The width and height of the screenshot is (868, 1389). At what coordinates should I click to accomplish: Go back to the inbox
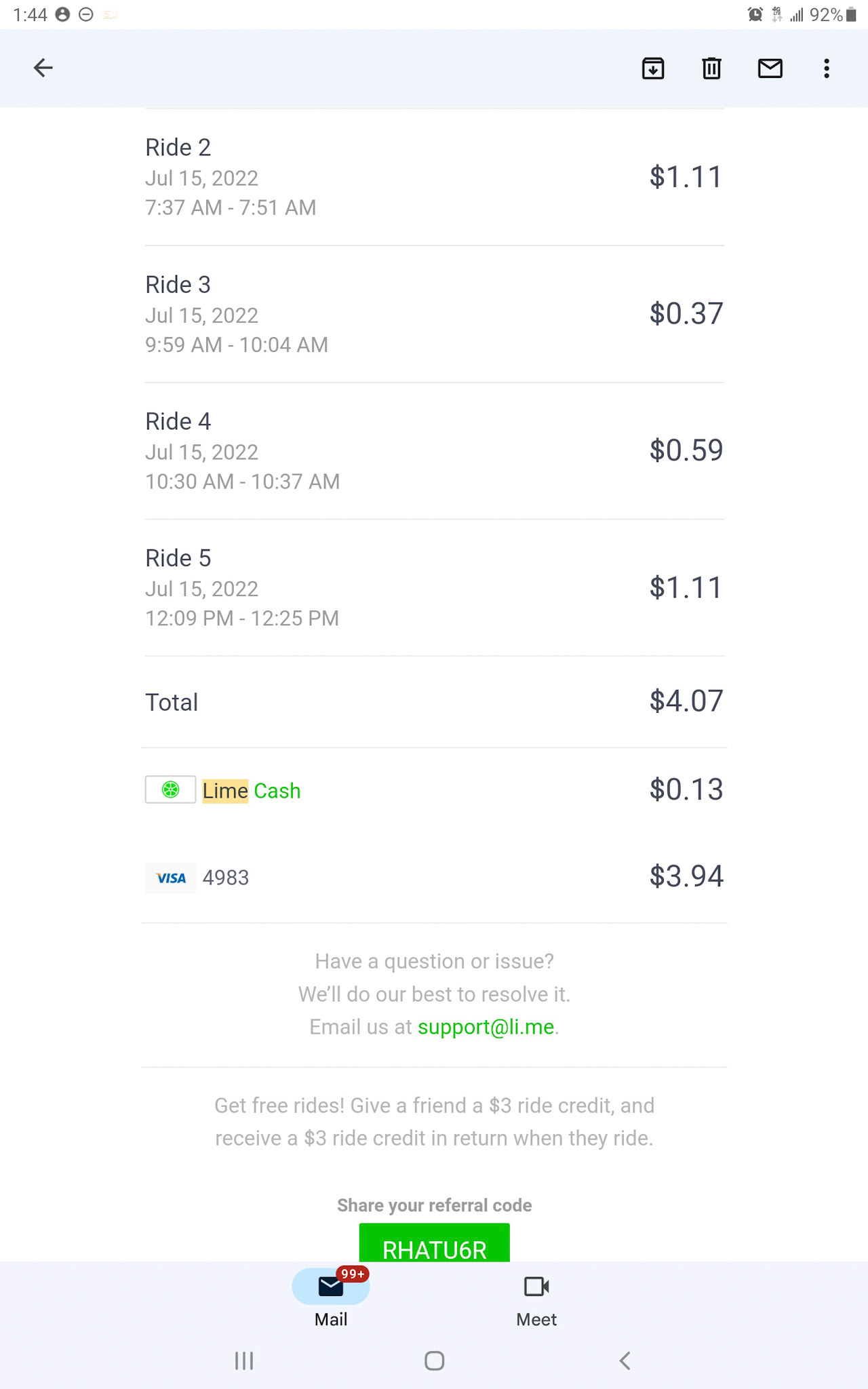43,68
